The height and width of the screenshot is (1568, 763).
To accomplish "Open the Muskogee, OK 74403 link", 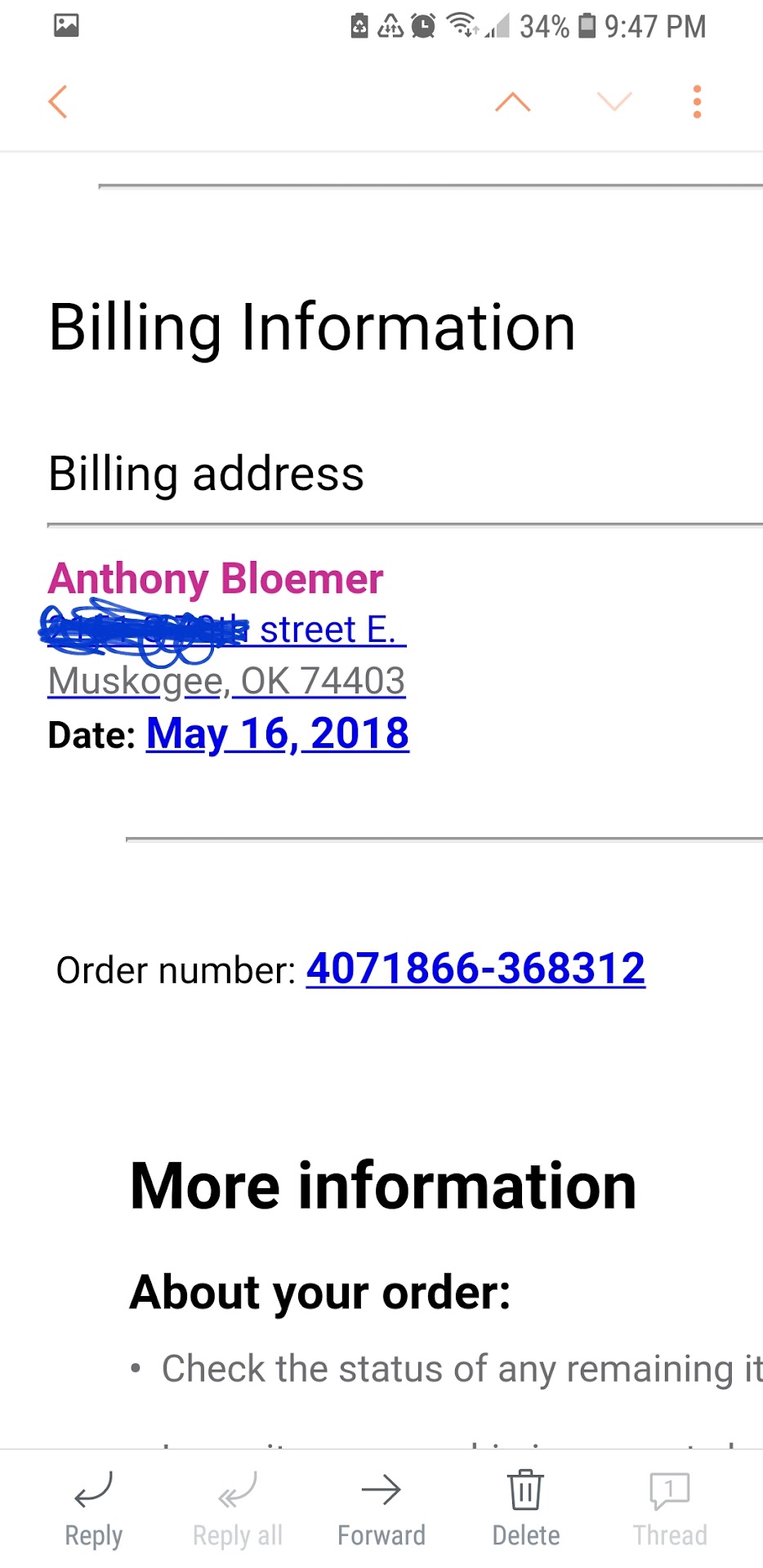I will coord(226,681).
